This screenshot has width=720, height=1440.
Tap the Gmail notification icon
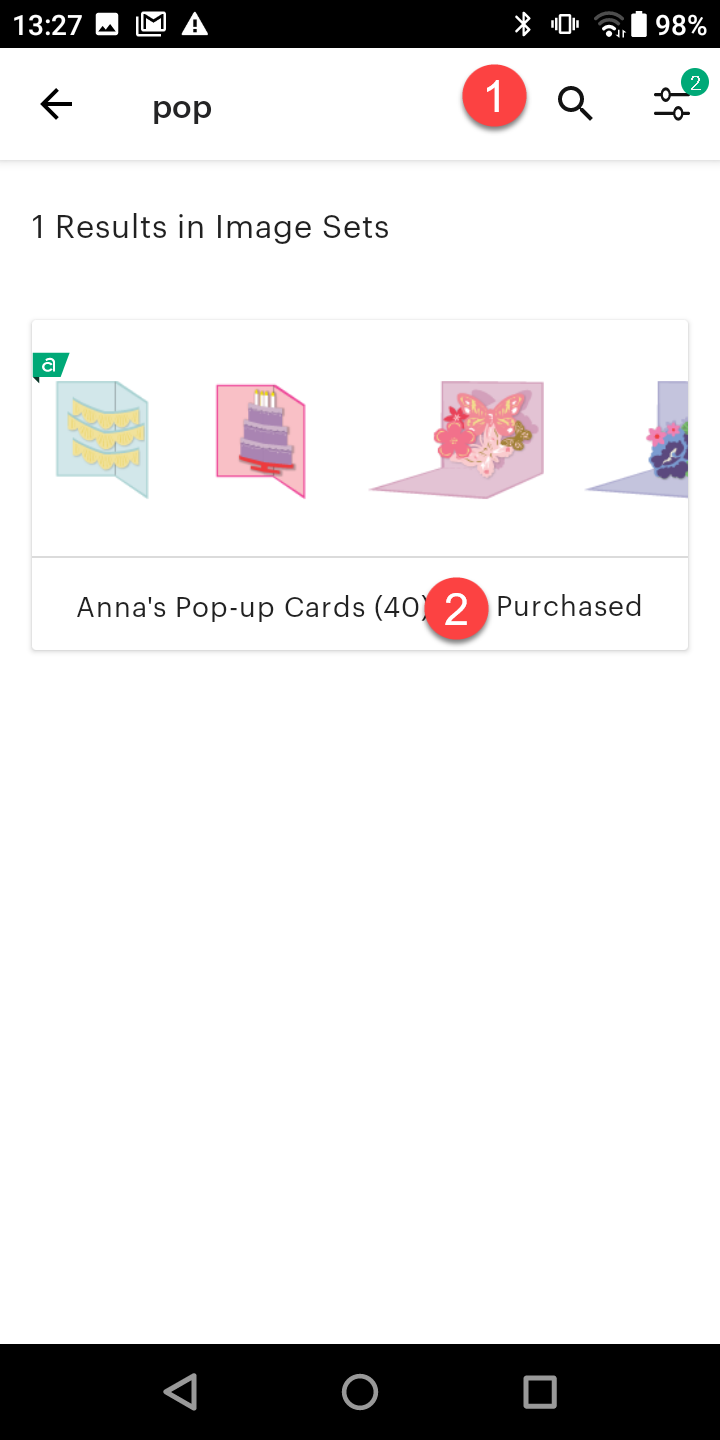click(x=151, y=22)
